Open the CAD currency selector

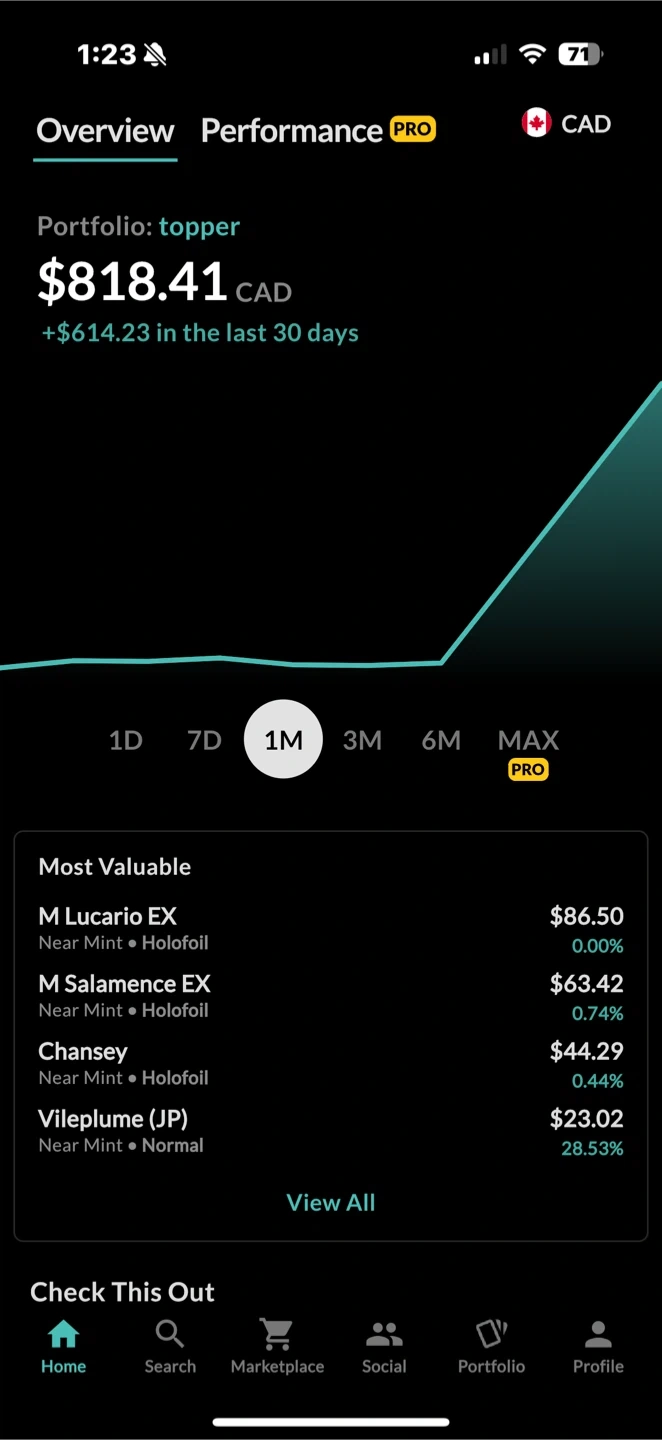tap(566, 124)
